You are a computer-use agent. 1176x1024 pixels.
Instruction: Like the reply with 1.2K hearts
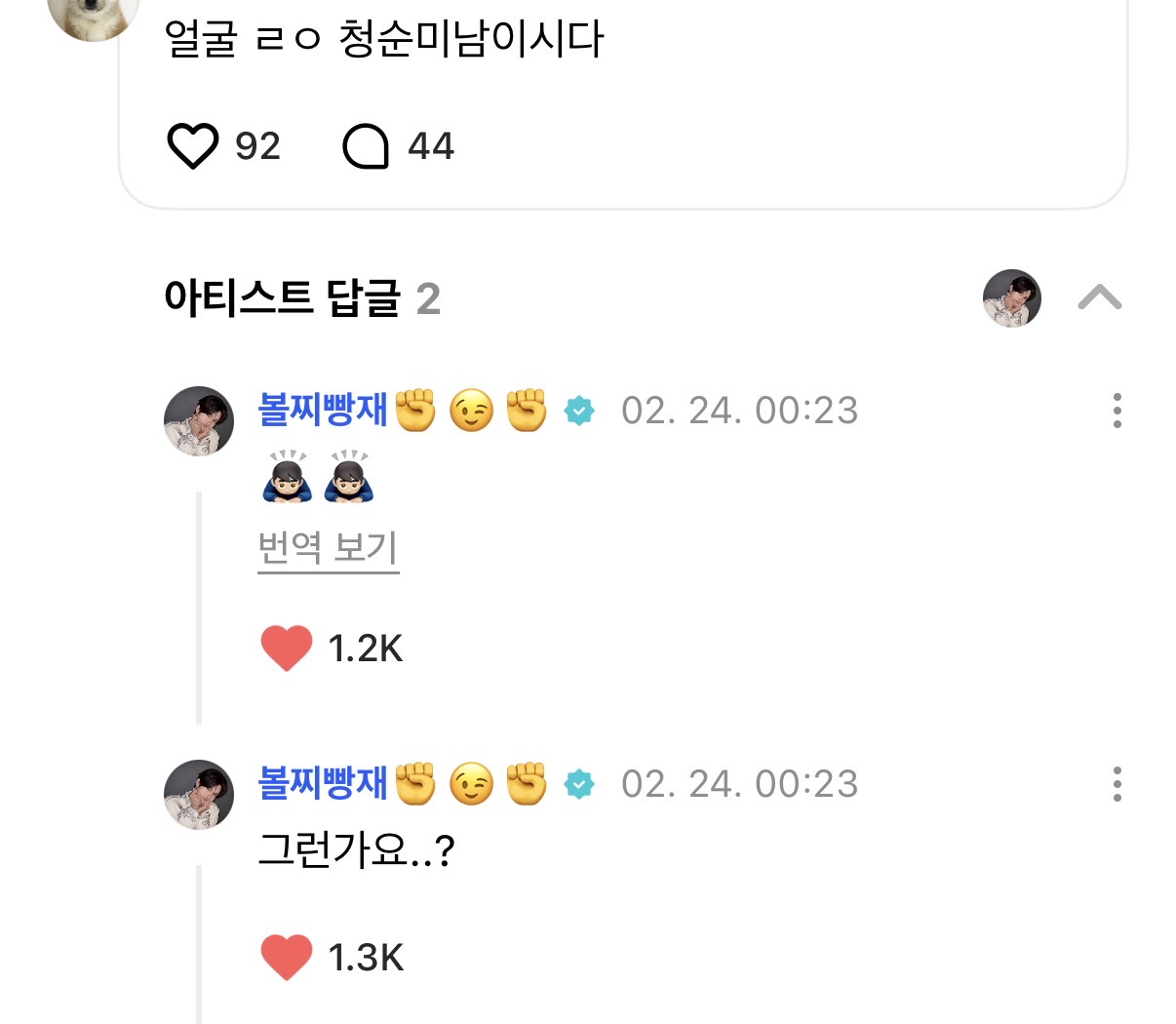click(287, 648)
